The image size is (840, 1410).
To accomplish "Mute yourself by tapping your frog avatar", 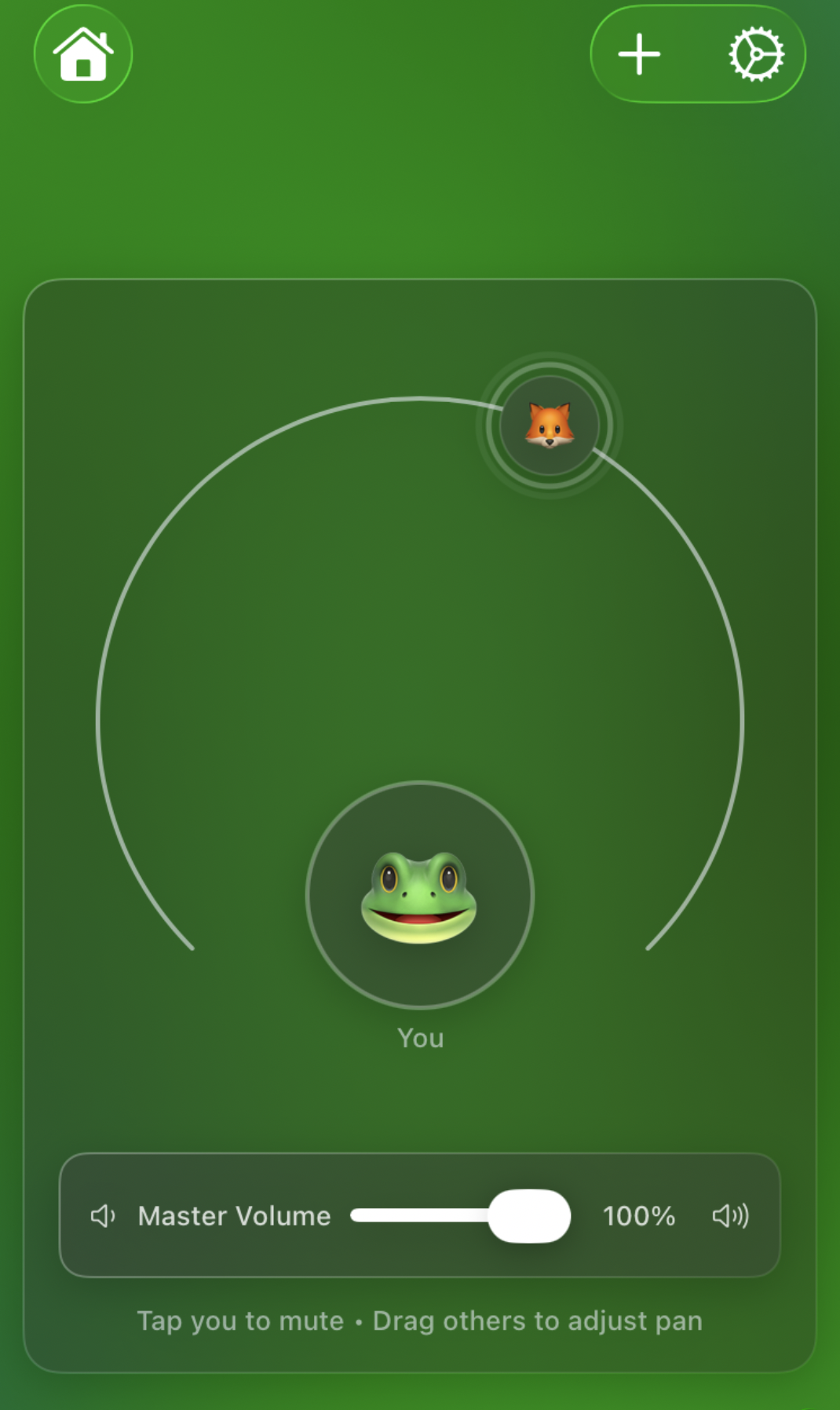I will [419, 895].
